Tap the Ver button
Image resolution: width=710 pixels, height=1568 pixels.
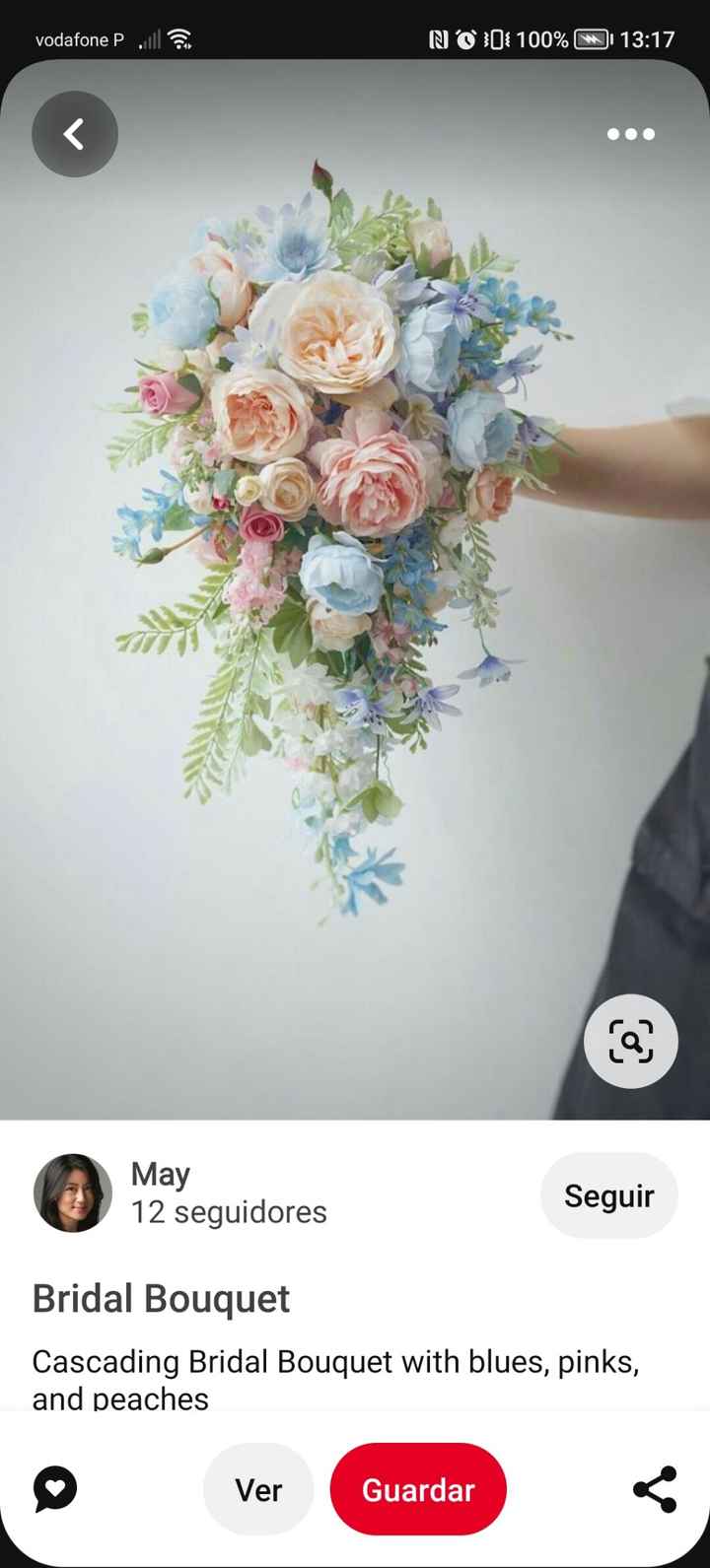pyautogui.click(x=257, y=1488)
